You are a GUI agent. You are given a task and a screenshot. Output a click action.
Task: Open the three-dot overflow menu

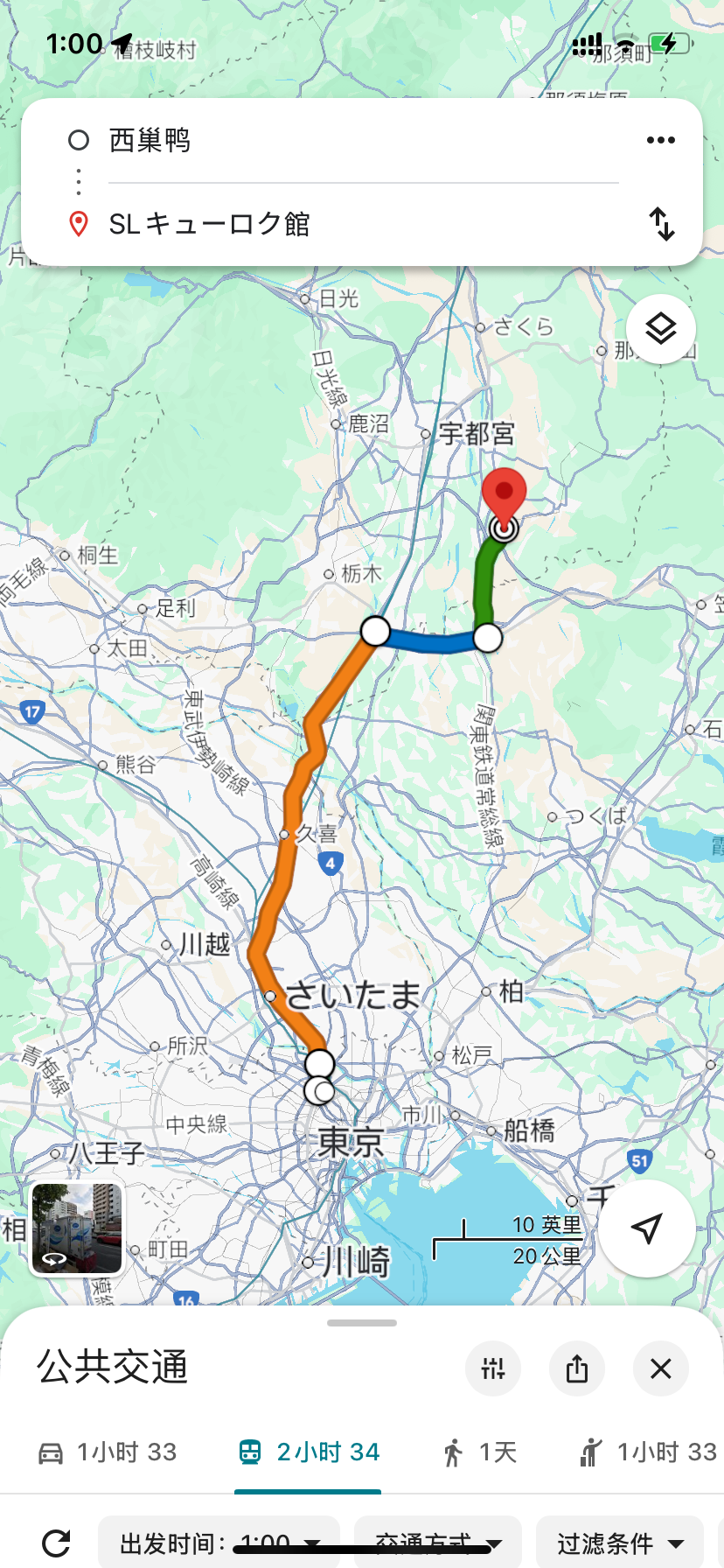tap(660, 140)
